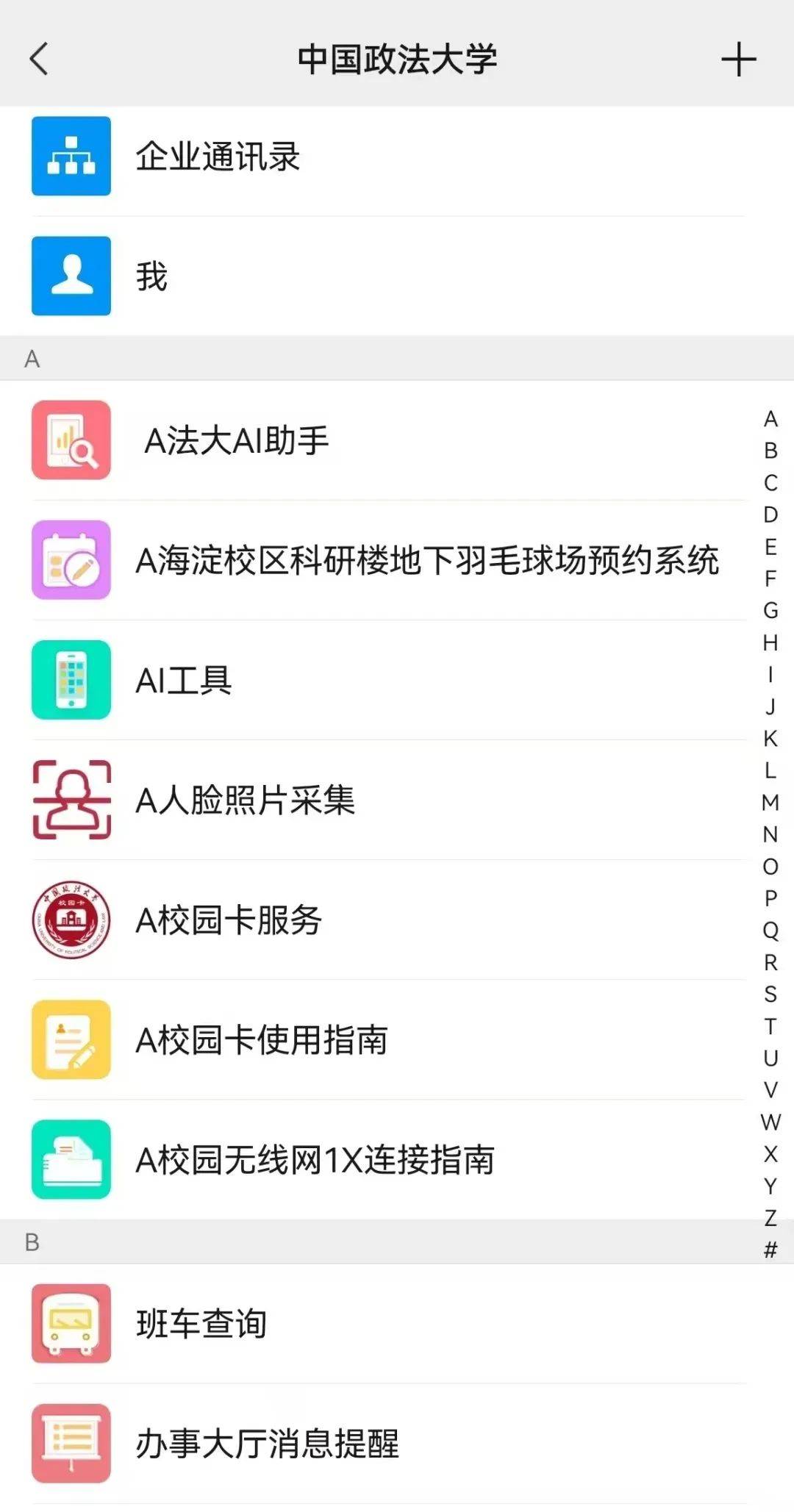Tap the plus icon in header
The height and width of the screenshot is (1512, 794).
[738, 59]
